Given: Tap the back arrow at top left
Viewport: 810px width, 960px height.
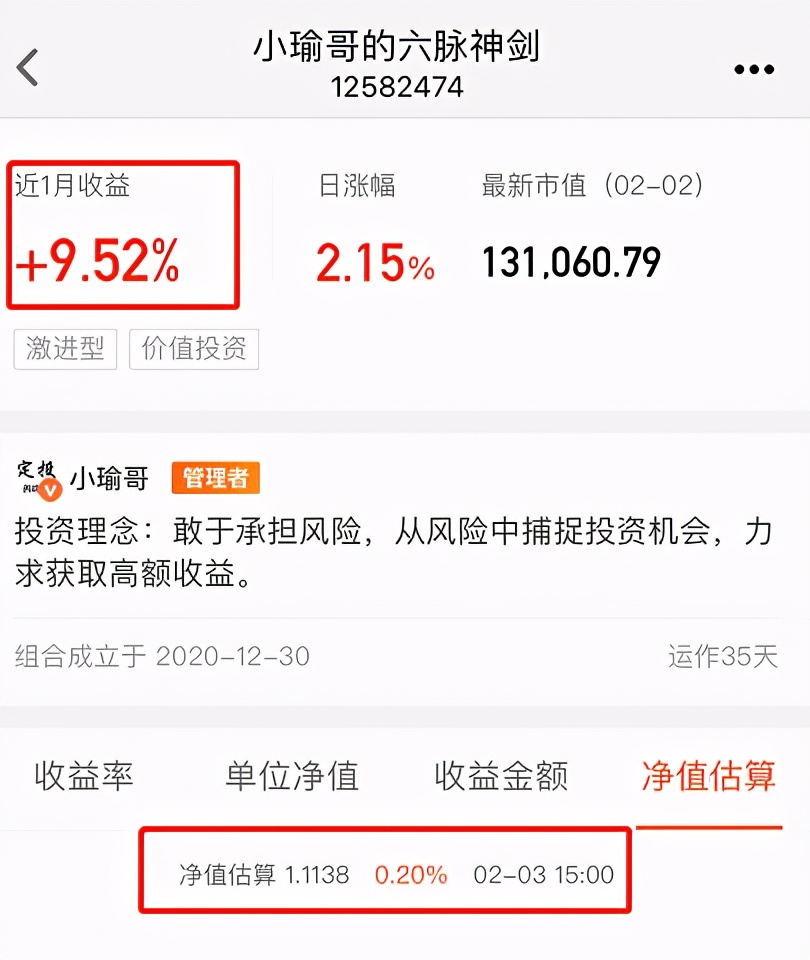Looking at the screenshot, I should pyautogui.click(x=27, y=68).
